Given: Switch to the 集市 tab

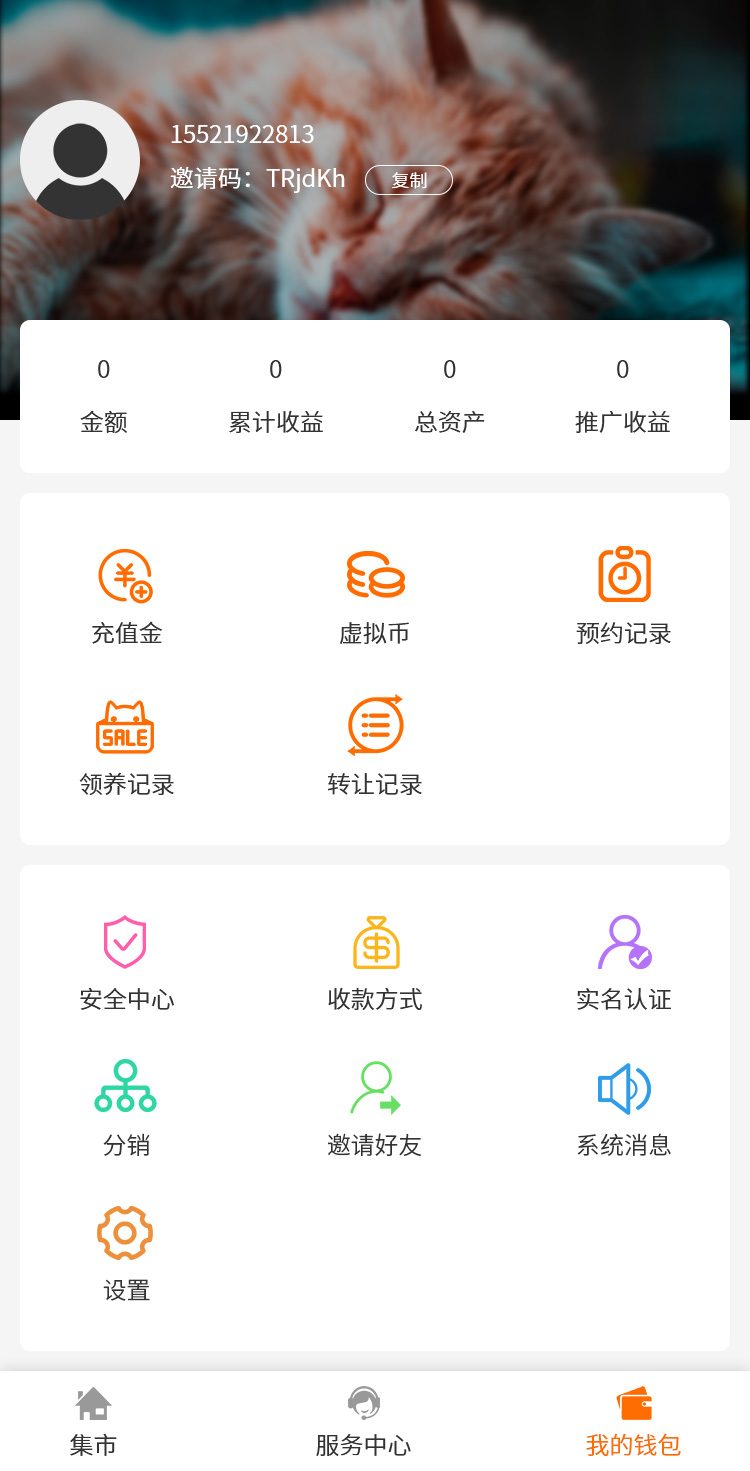Looking at the screenshot, I should [x=93, y=1421].
